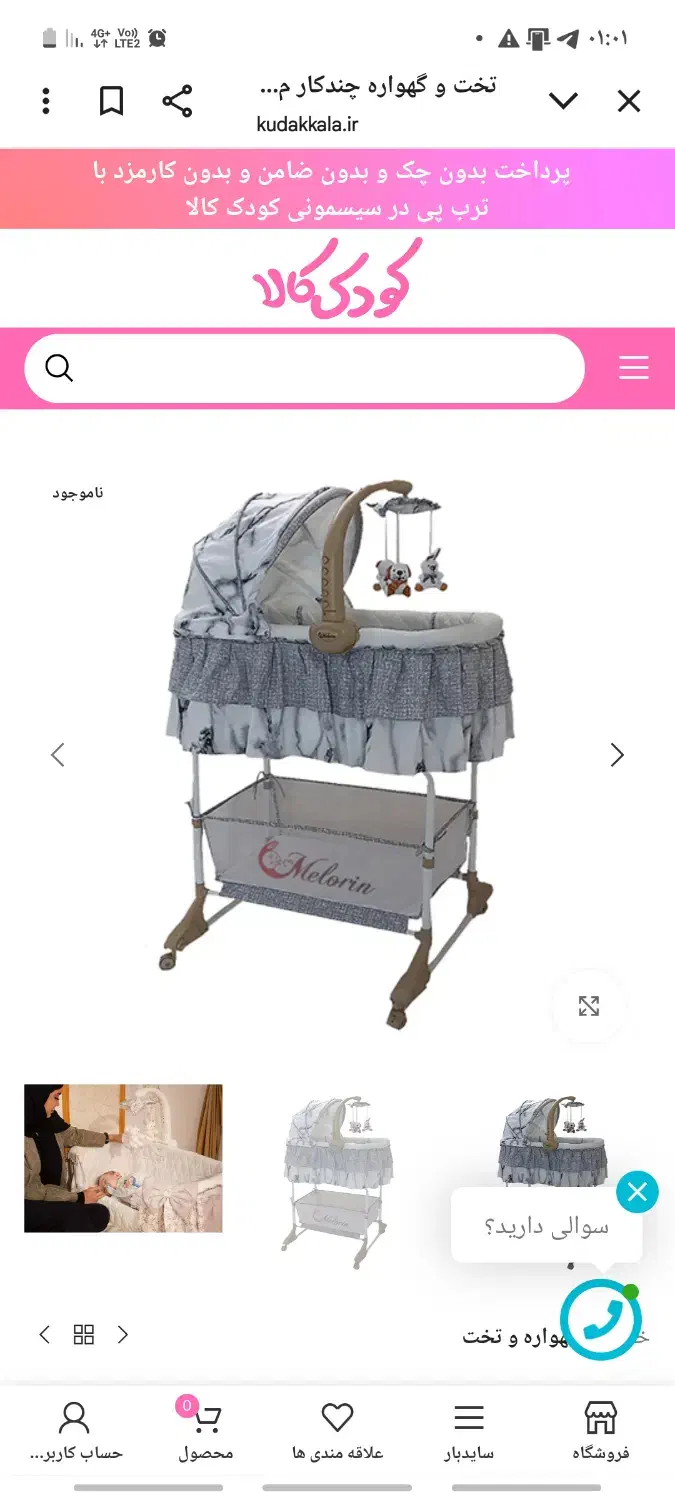The image size is (675, 1500).
Task: Expand the page info chevron
Action: [x=563, y=101]
